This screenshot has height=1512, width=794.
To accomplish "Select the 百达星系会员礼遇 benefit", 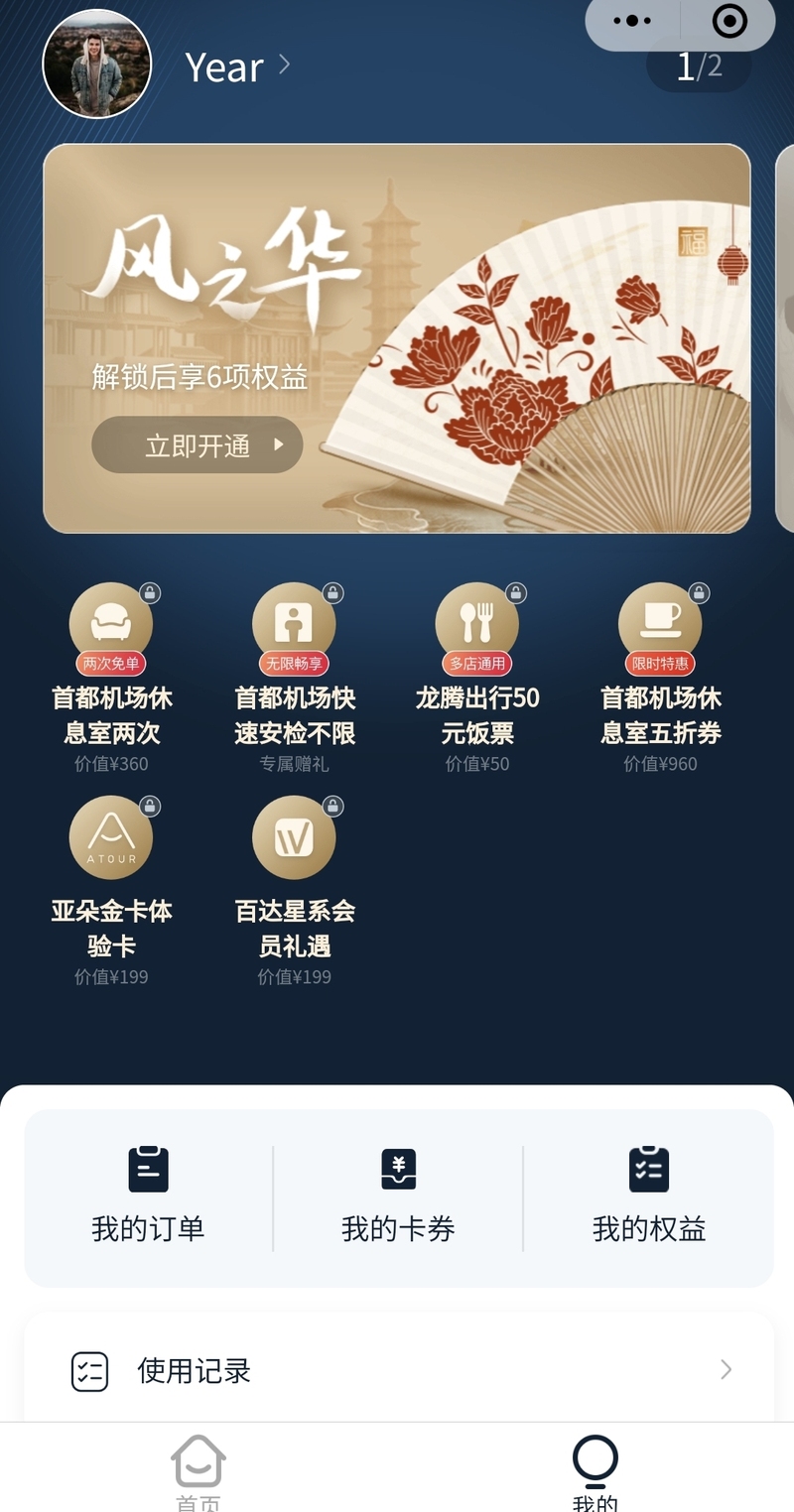I will [x=294, y=890].
